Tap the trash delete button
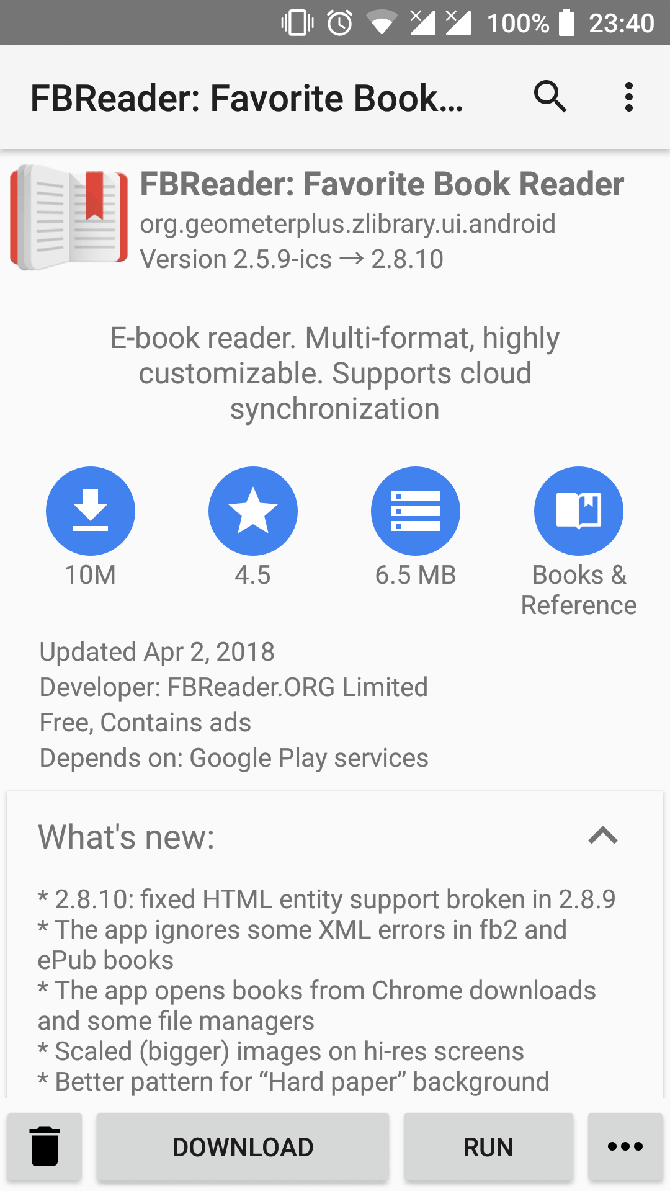 45,1146
